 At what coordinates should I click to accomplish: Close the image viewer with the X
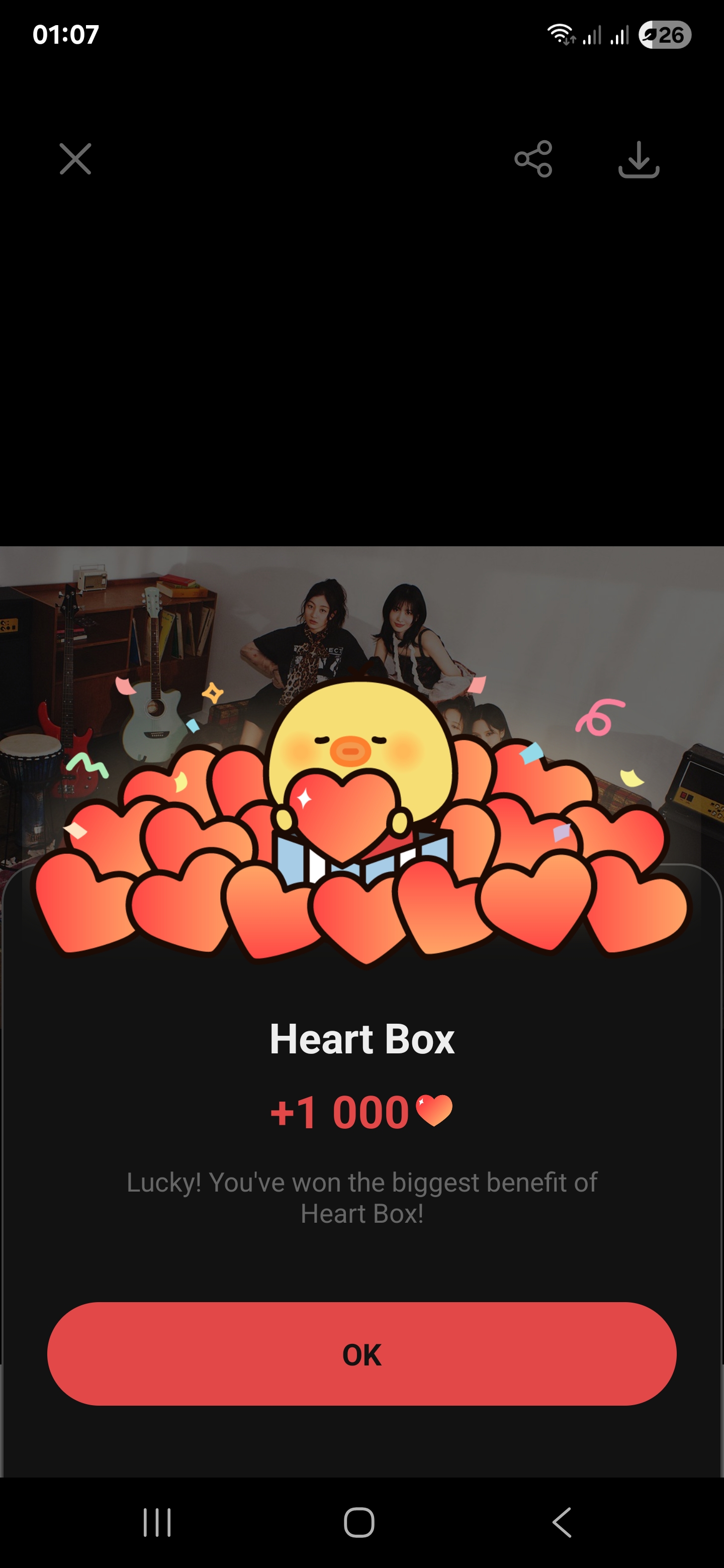(75, 159)
